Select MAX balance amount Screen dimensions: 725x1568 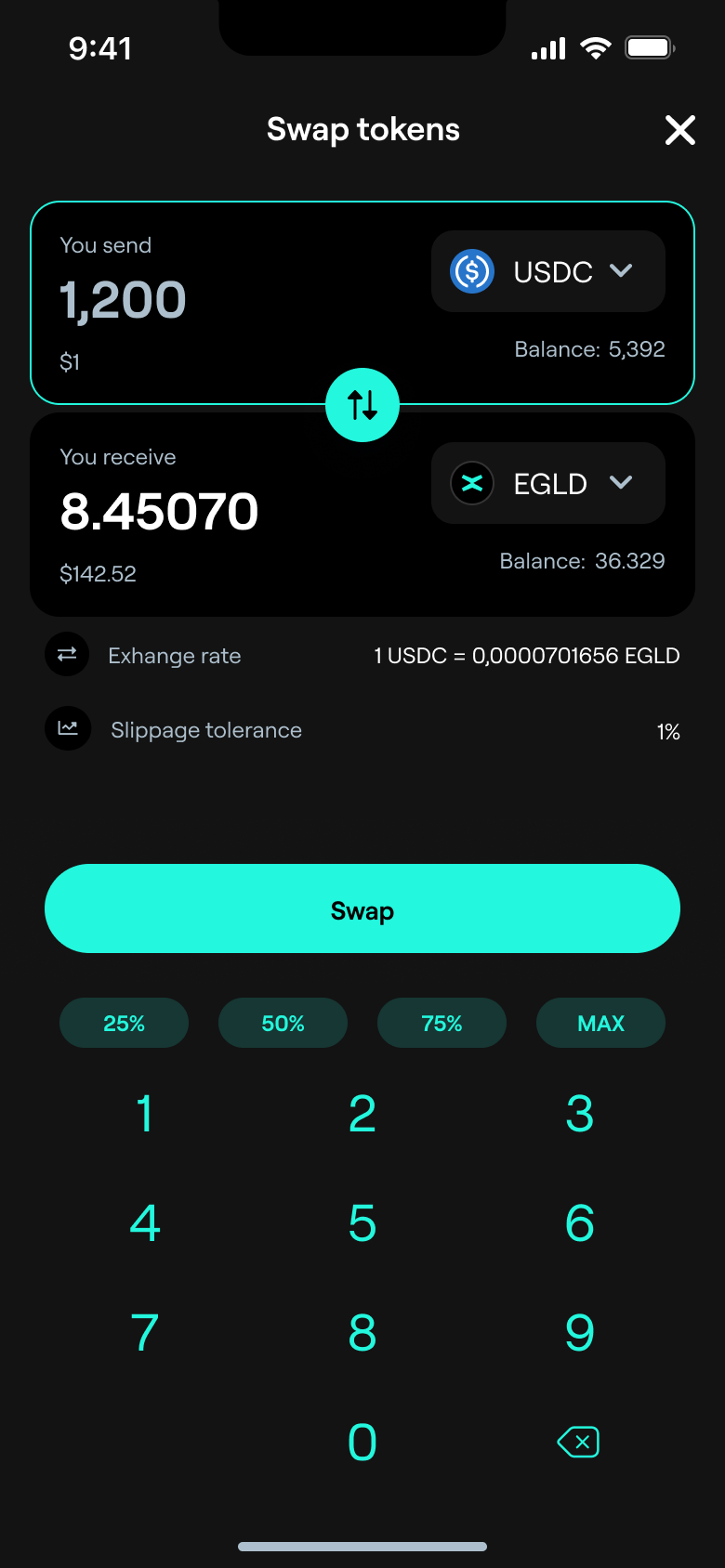coord(600,1023)
